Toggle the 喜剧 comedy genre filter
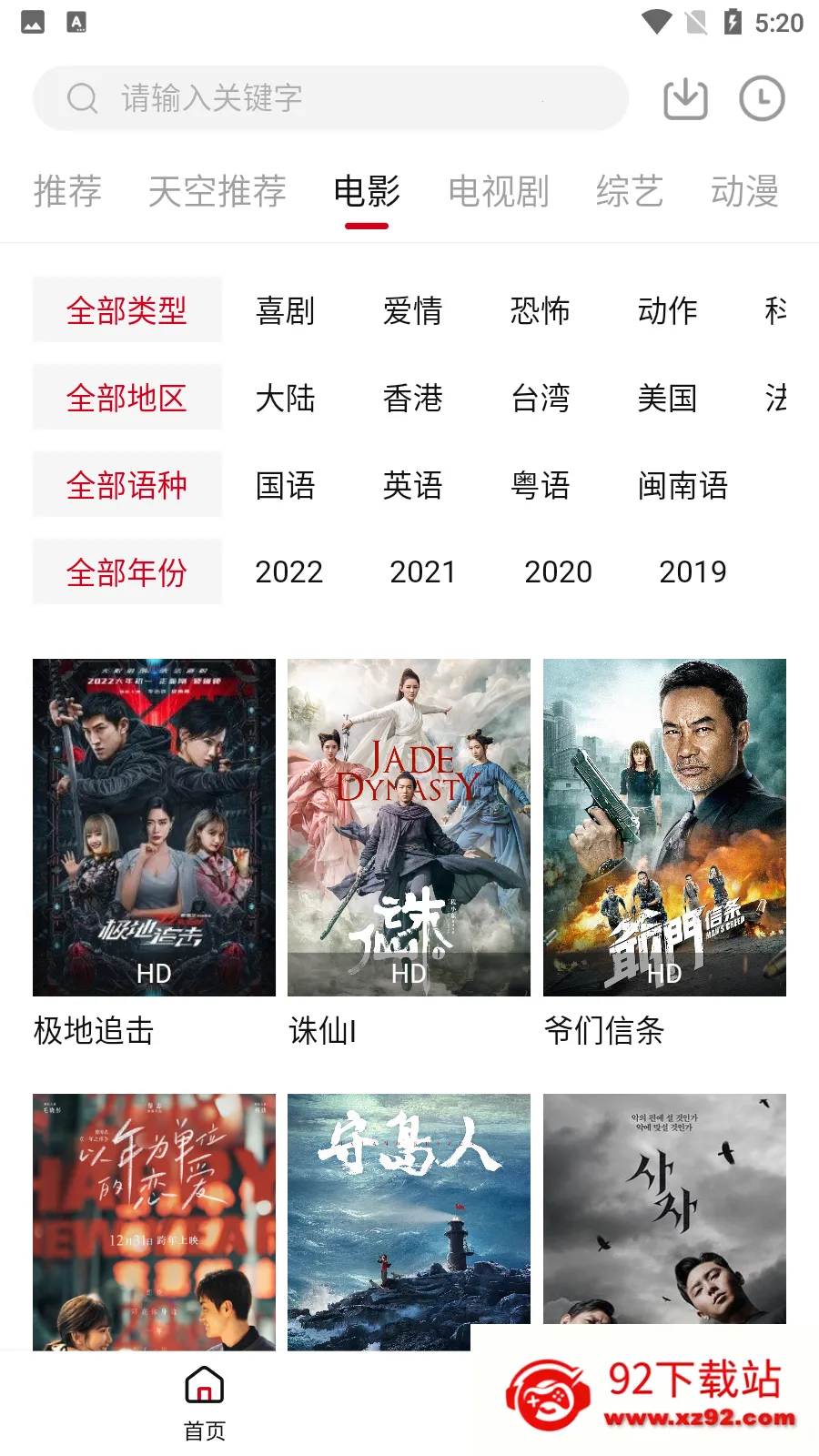This screenshot has width=819, height=1456. tap(285, 312)
